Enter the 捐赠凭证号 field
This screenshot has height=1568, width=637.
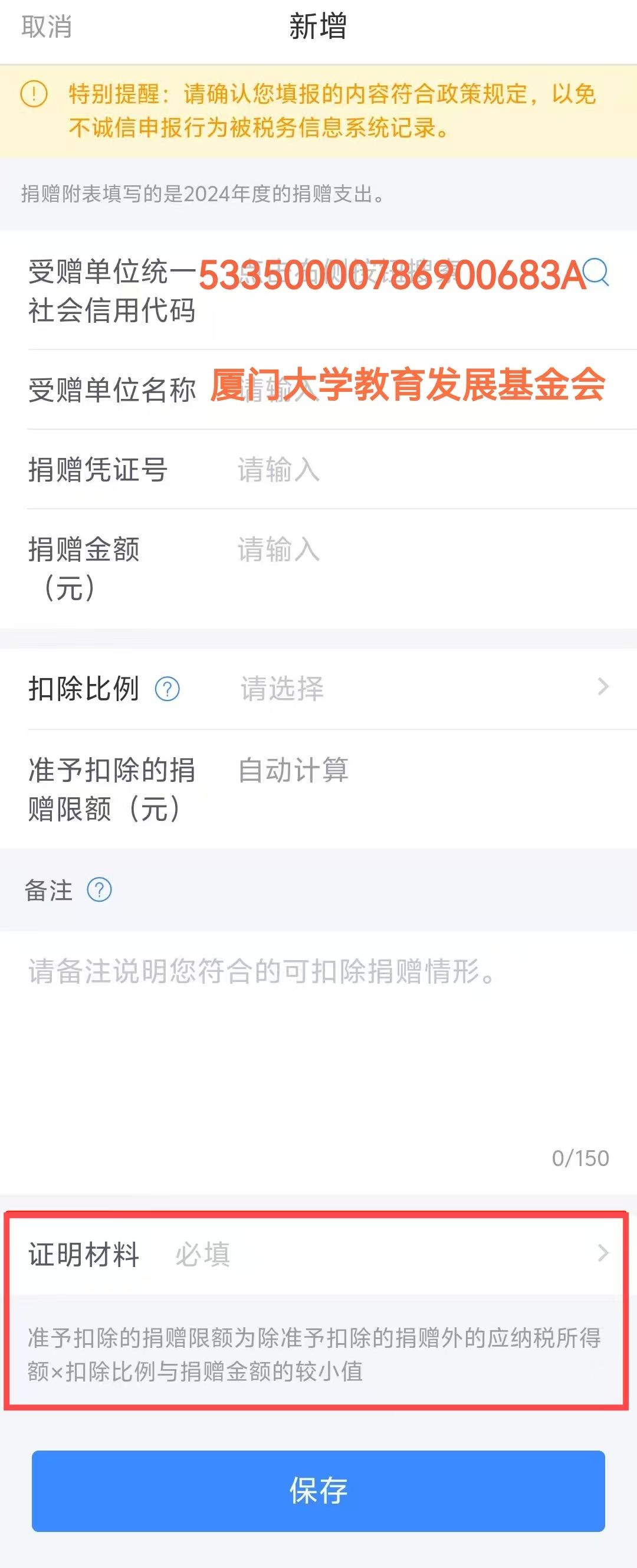[420, 469]
